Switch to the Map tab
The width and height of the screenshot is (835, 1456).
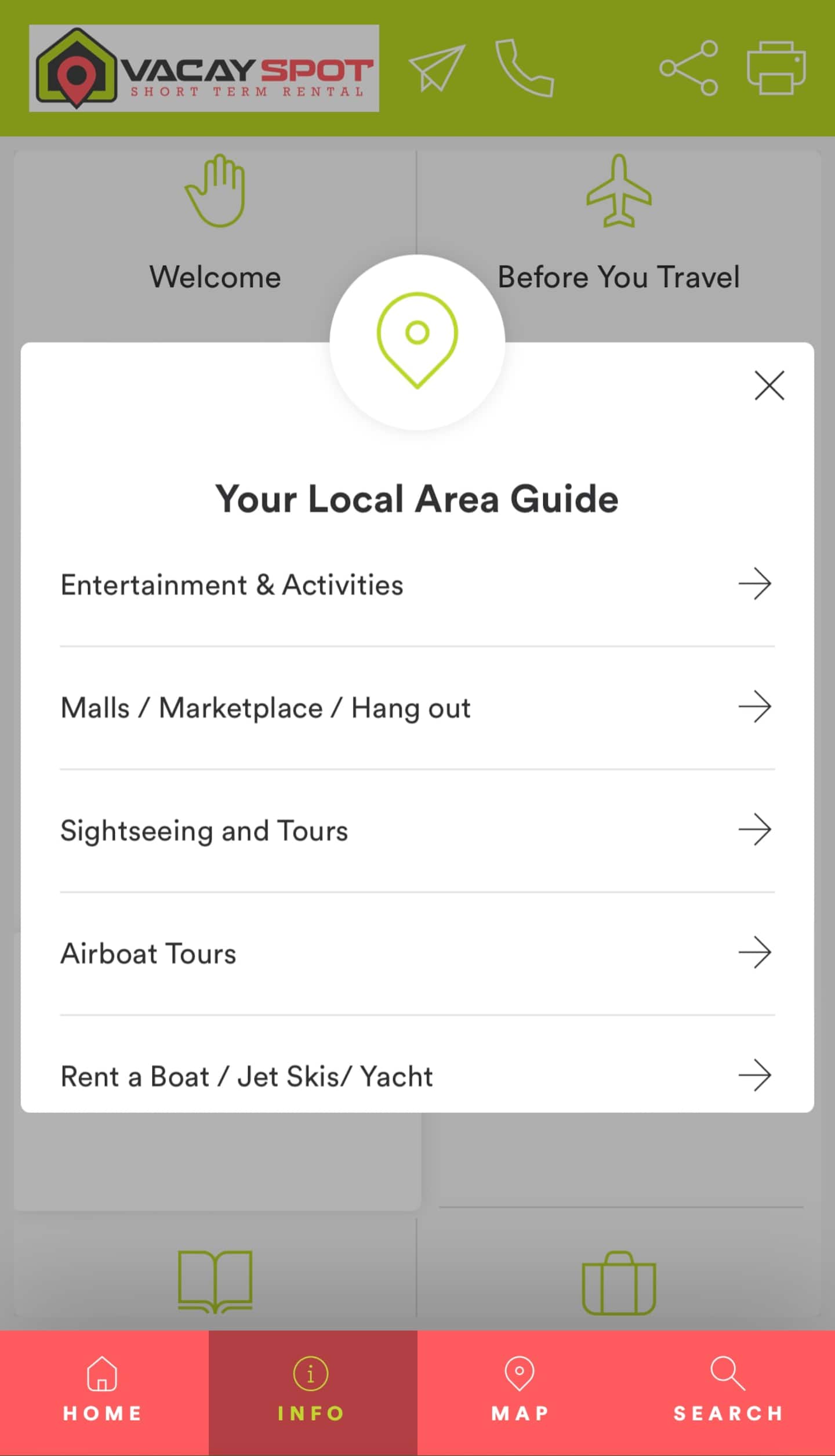click(521, 1393)
